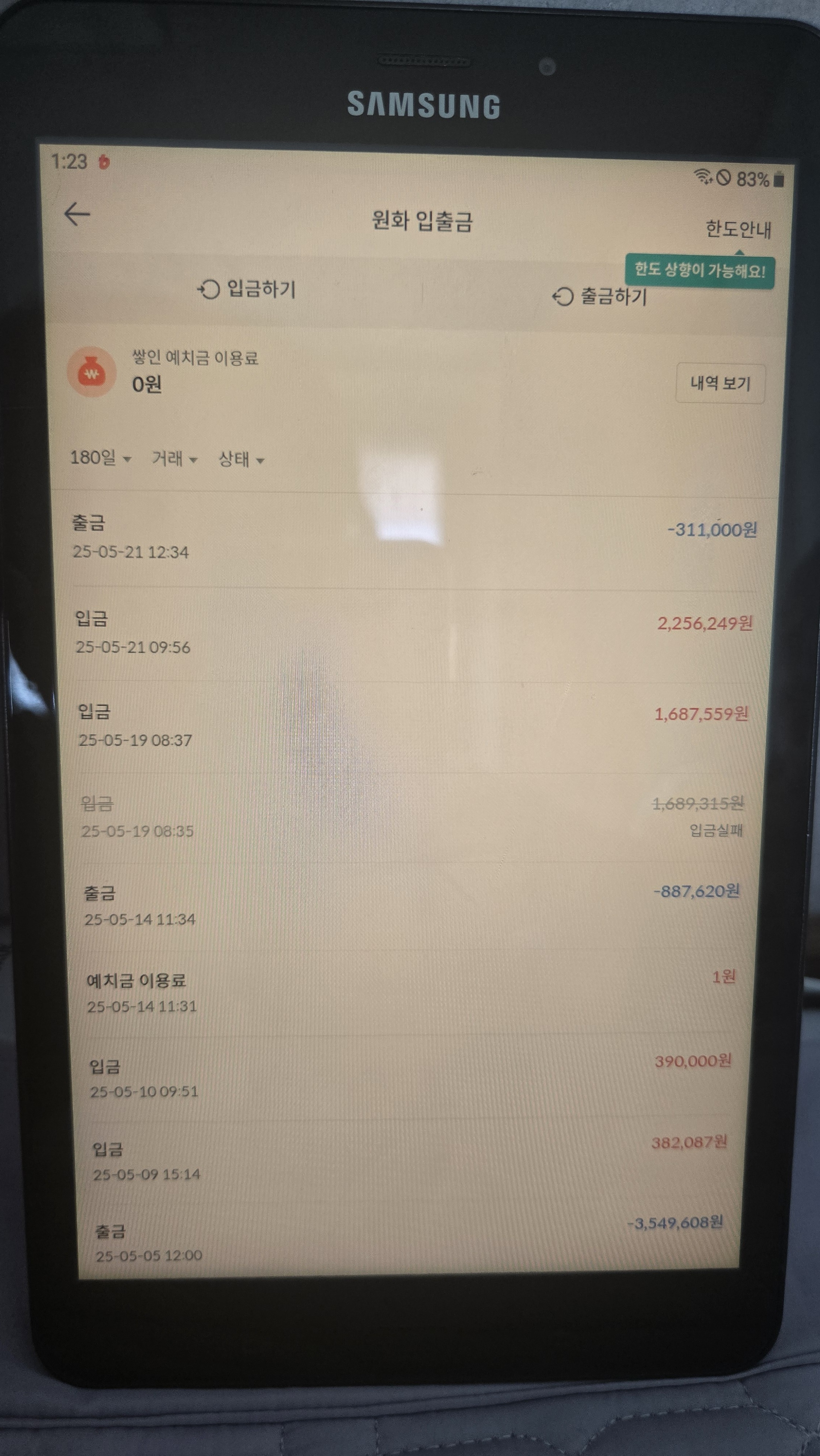
Task: Expand the 180일 period dropdown
Action: coord(100,458)
